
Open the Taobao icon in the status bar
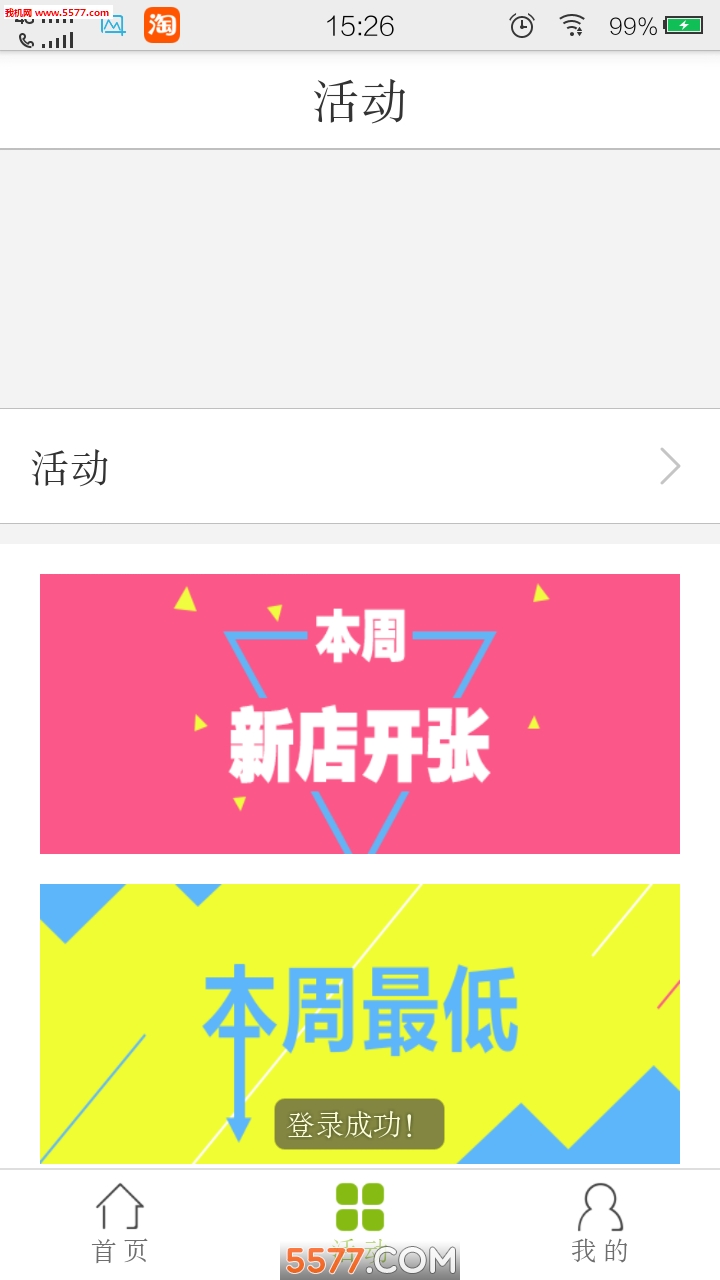(163, 22)
